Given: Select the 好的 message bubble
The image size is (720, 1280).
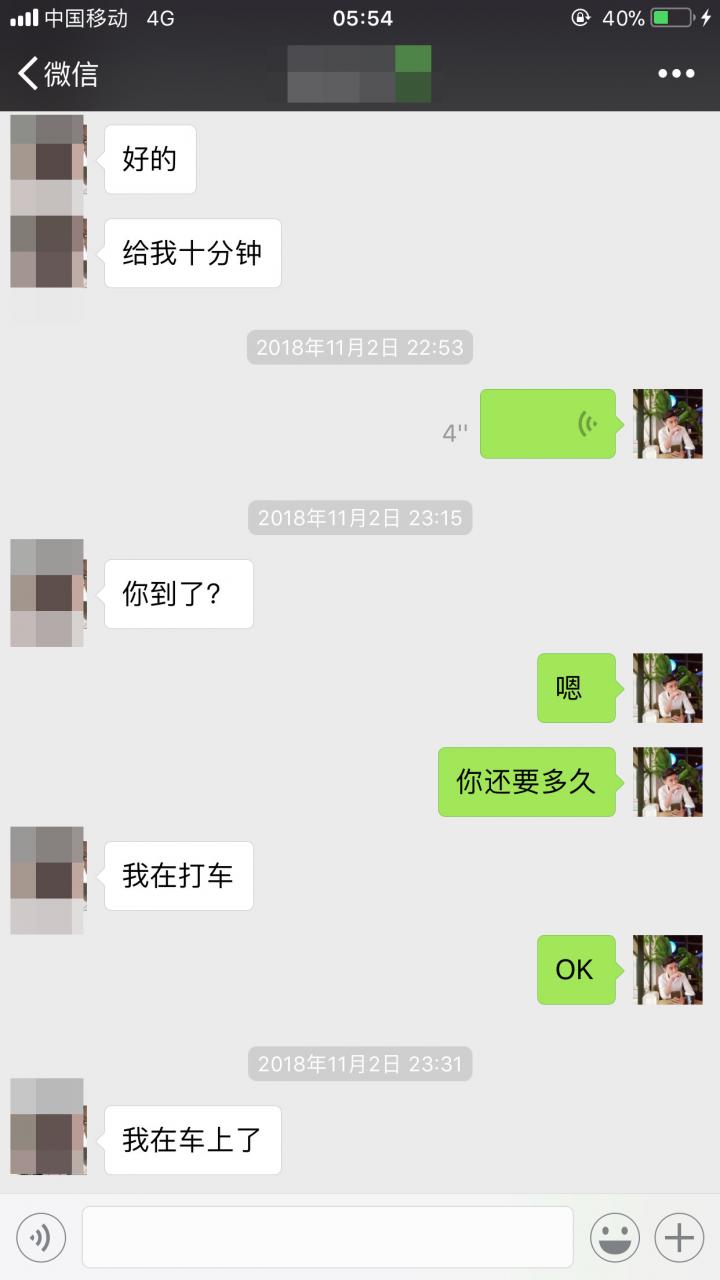Looking at the screenshot, I should tap(150, 158).
